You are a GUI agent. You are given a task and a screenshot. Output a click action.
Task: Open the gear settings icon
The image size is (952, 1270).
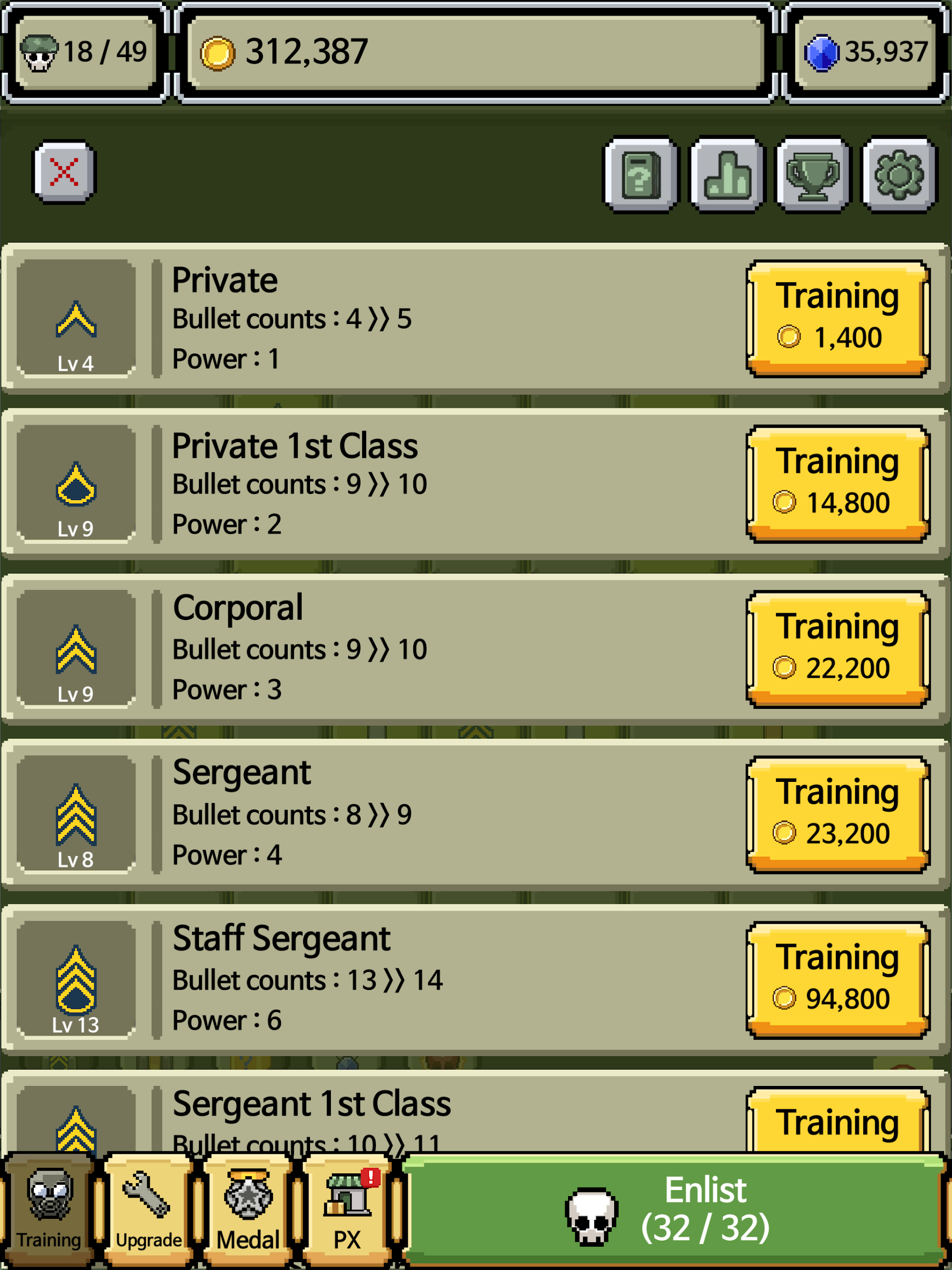[898, 175]
